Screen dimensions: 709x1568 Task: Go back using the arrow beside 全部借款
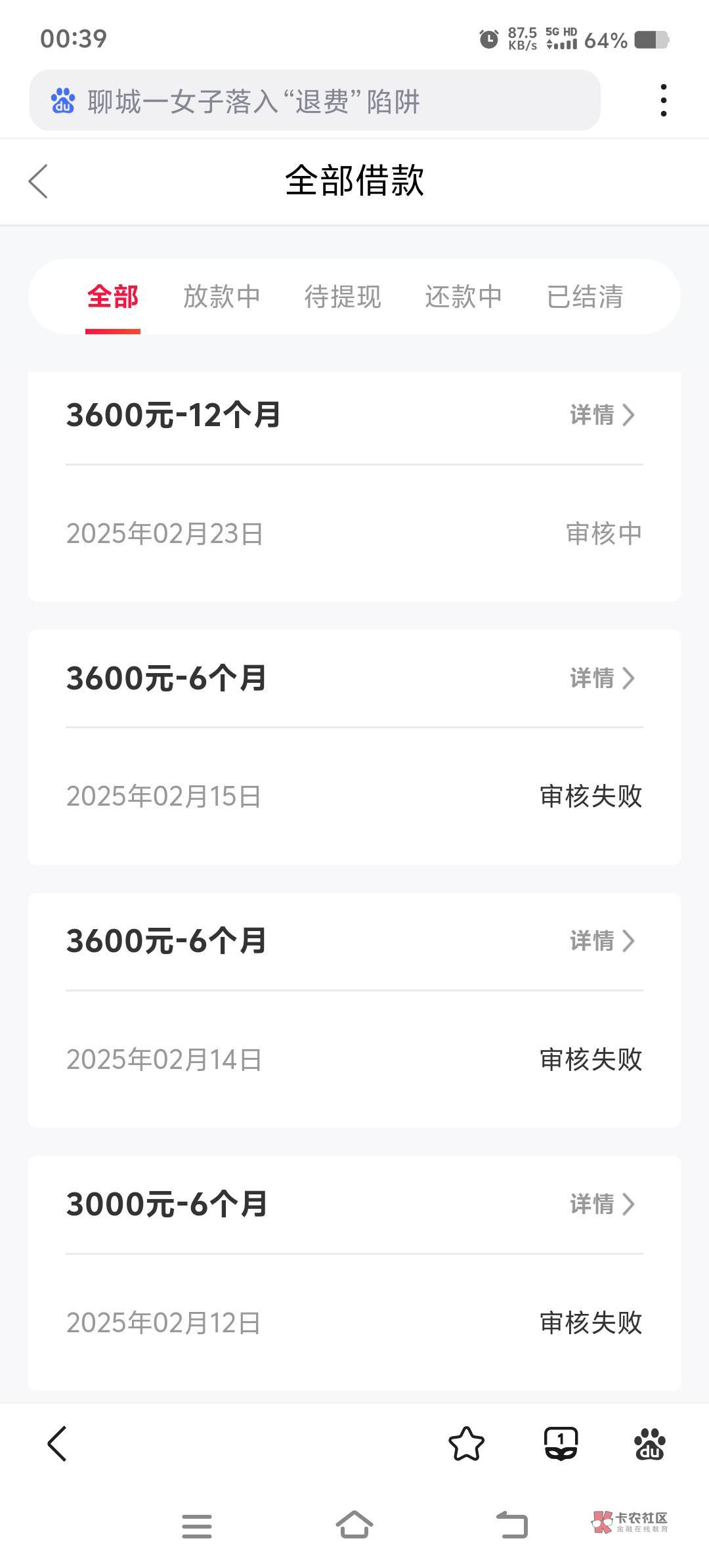click(38, 181)
